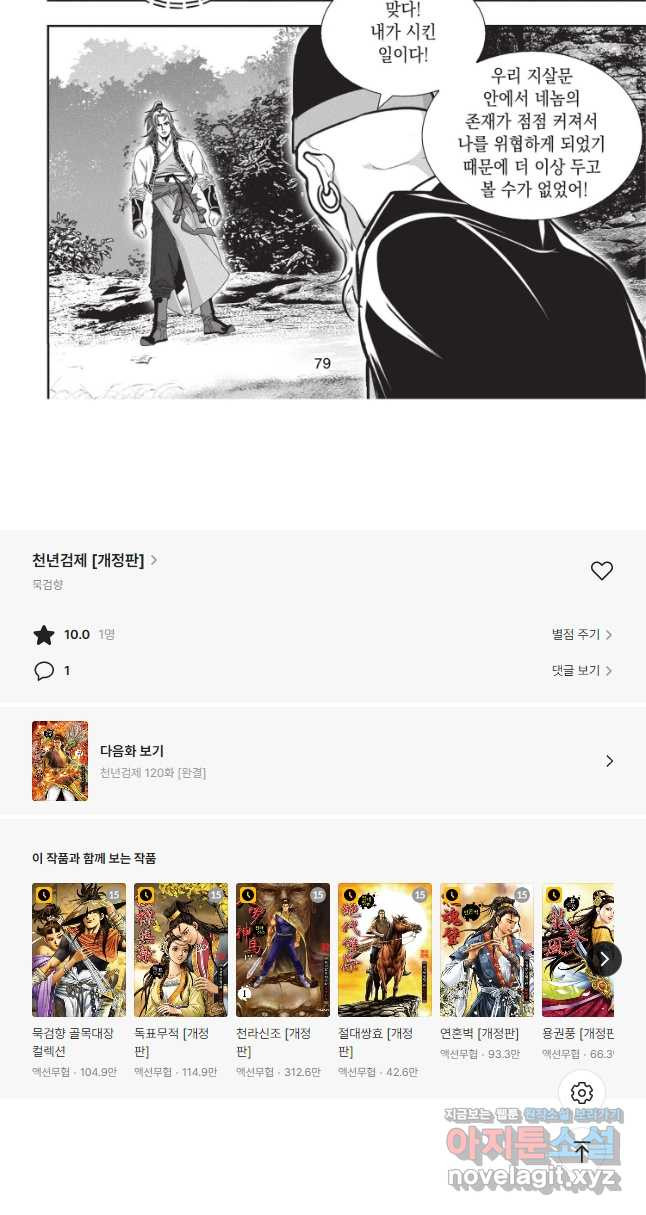
Task: Open 독표무적 [개정판] cover
Action: [181, 949]
